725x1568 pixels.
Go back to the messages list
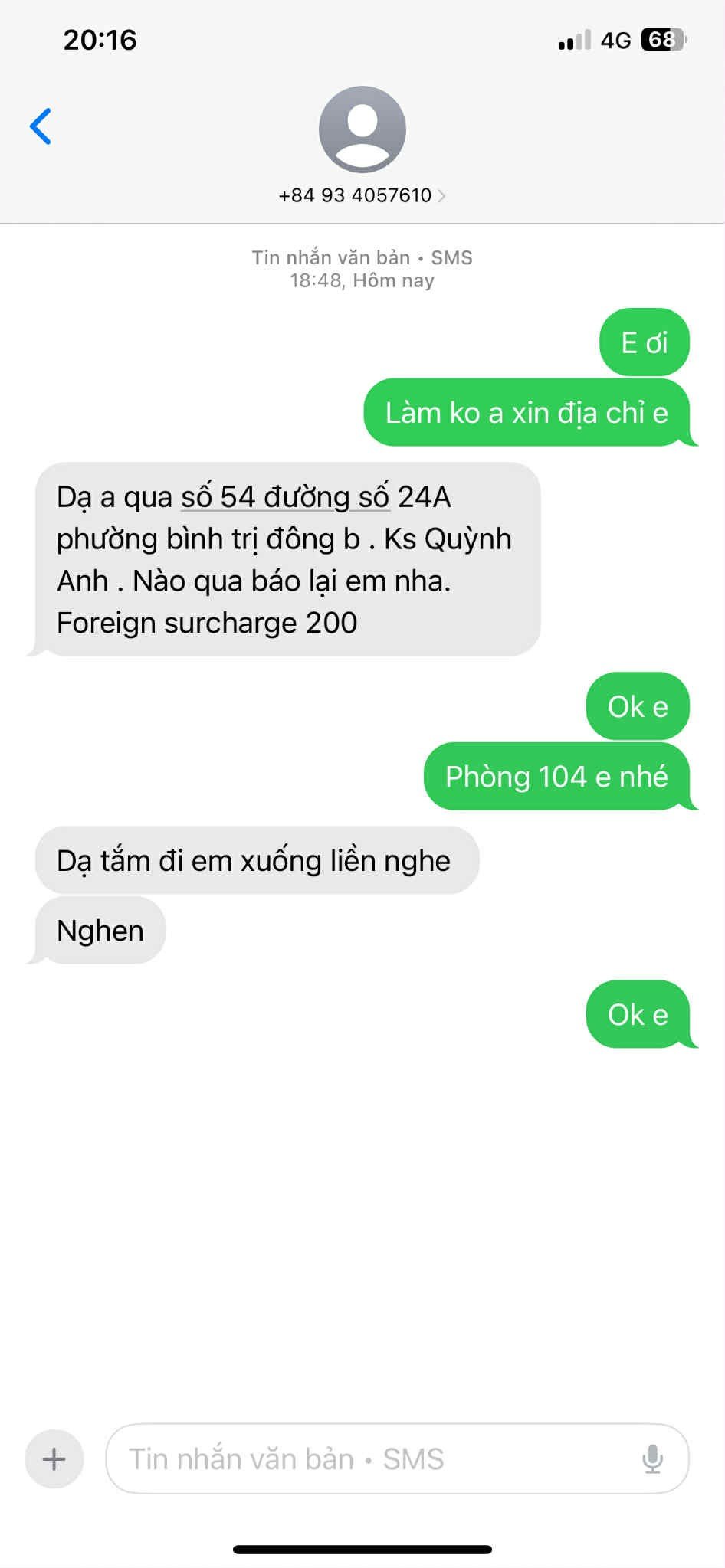click(41, 126)
